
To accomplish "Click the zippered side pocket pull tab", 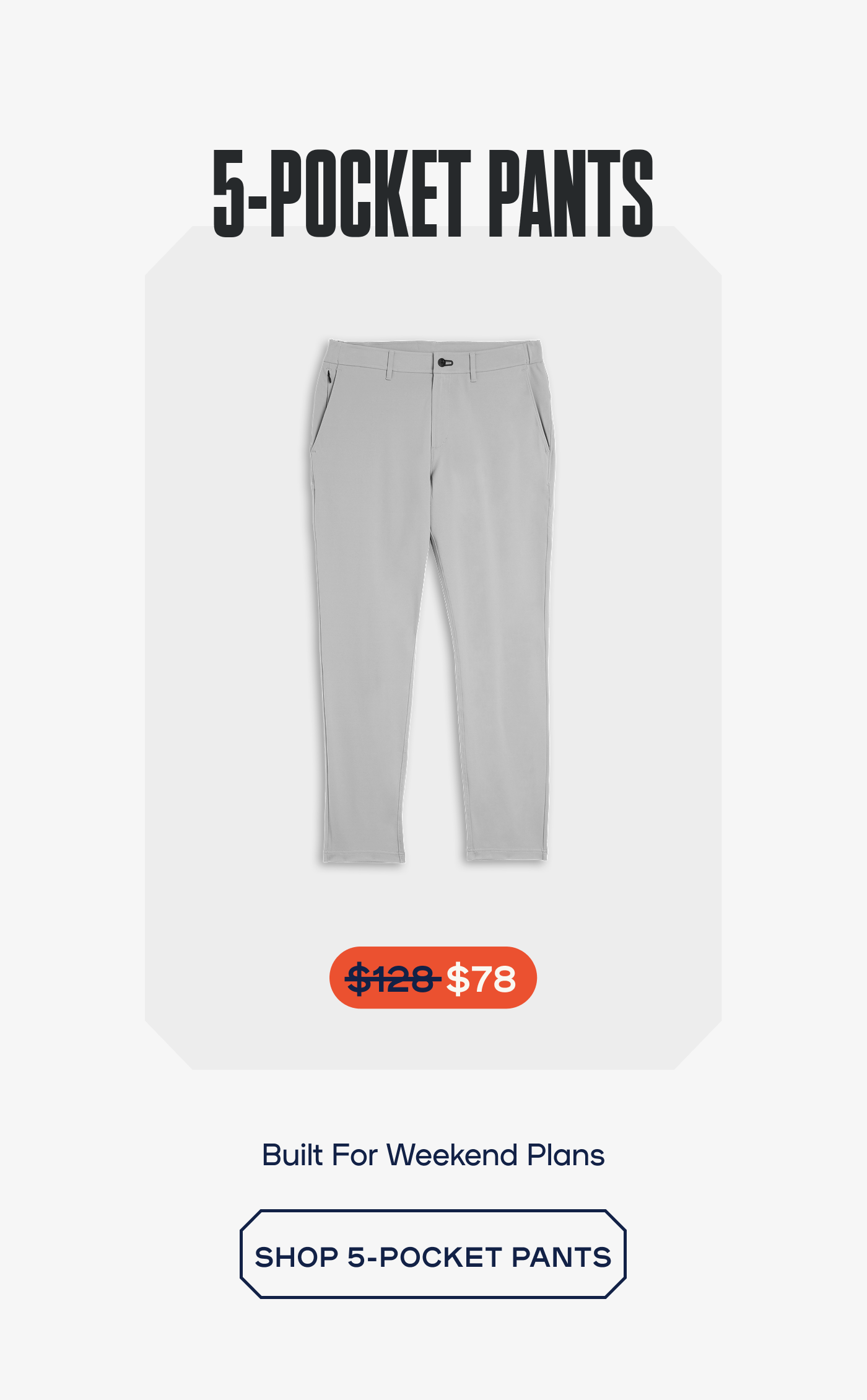I will coord(329,376).
